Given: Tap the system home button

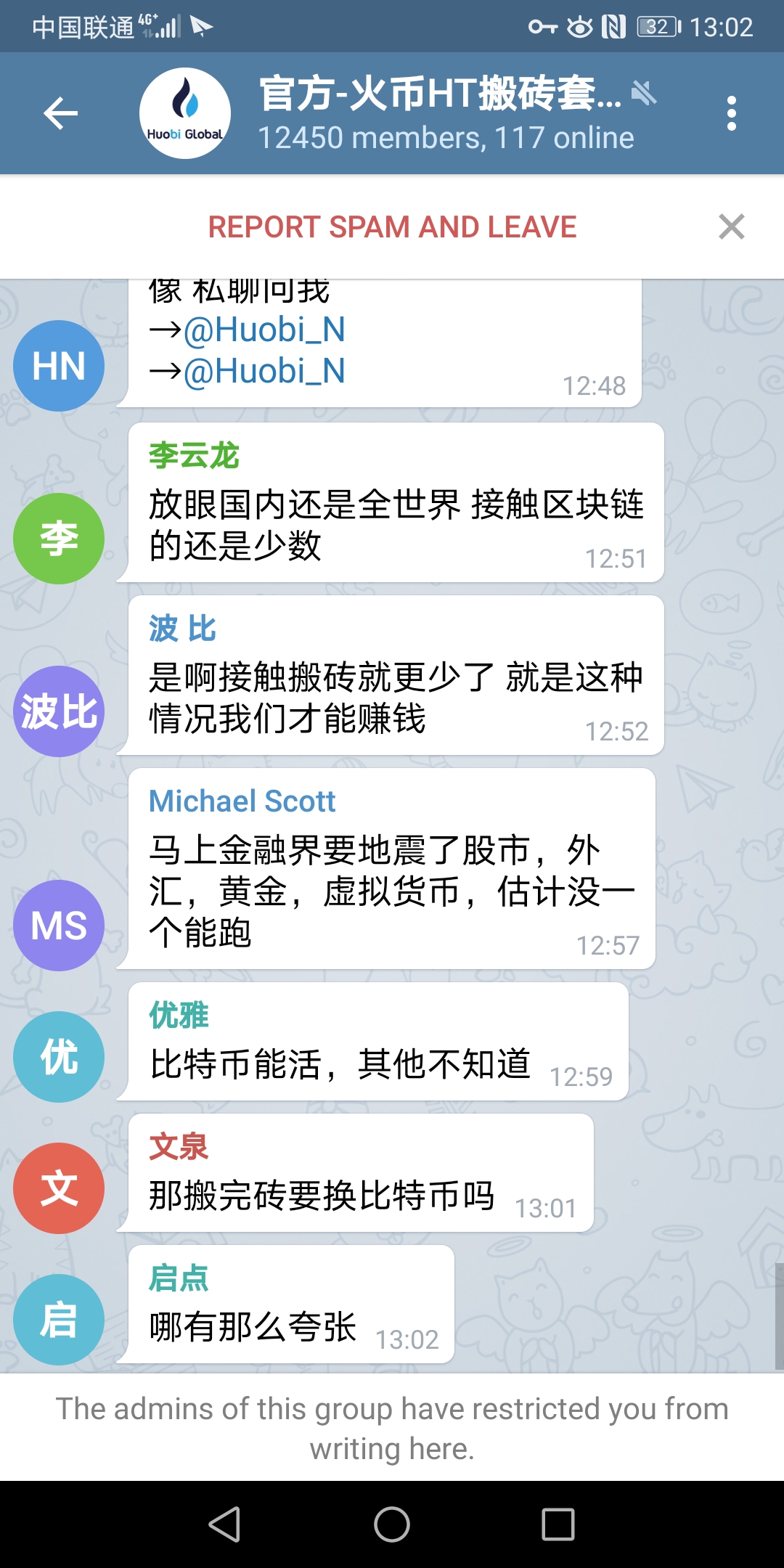Looking at the screenshot, I should [392, 1524].
